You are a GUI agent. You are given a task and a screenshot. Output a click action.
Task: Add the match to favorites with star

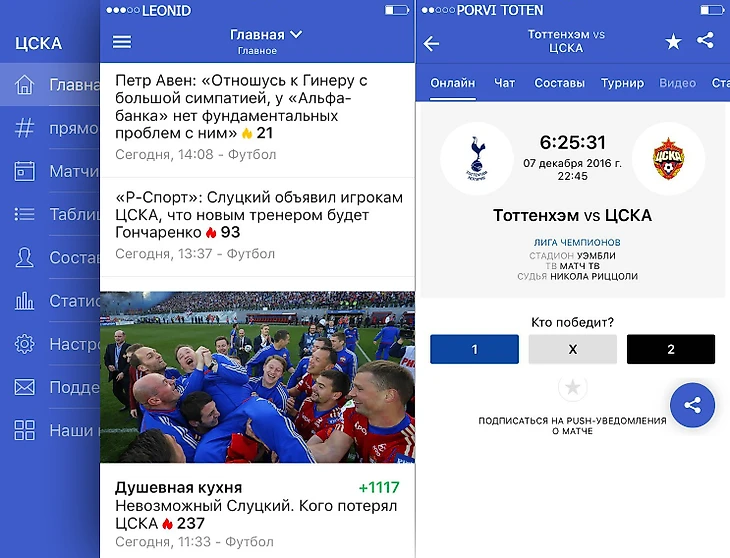tap(673, 42)
